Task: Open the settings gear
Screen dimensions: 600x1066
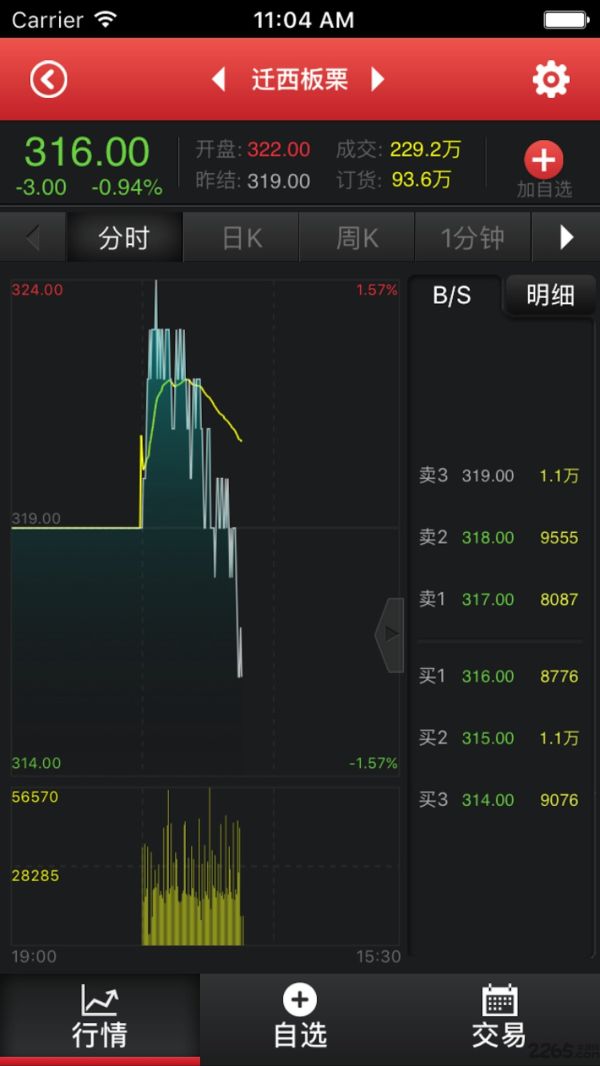Action: pos(550,80)
